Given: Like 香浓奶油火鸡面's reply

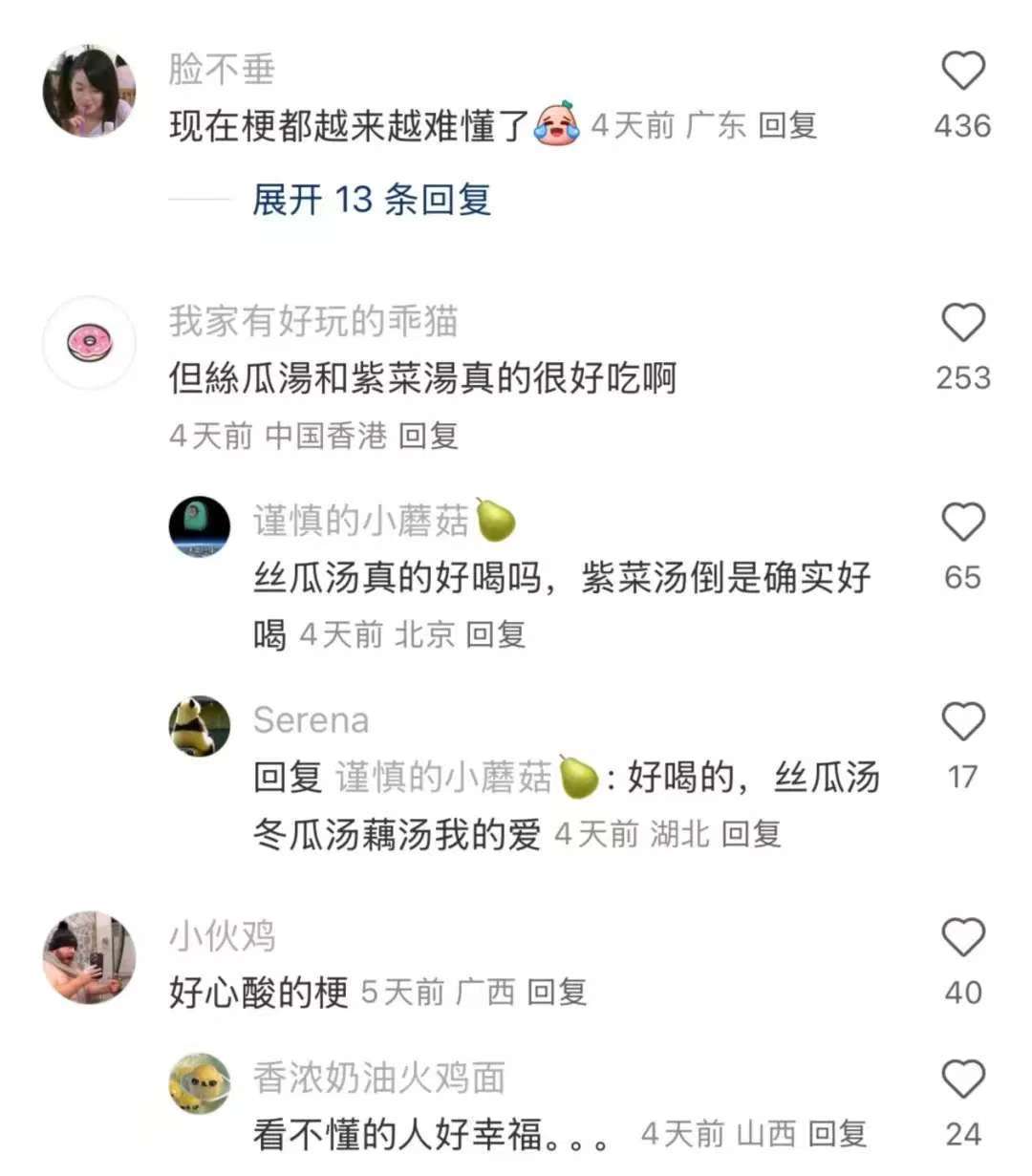Looking at the screenshot, I should pyautogui.click(x=962, y=1080).
